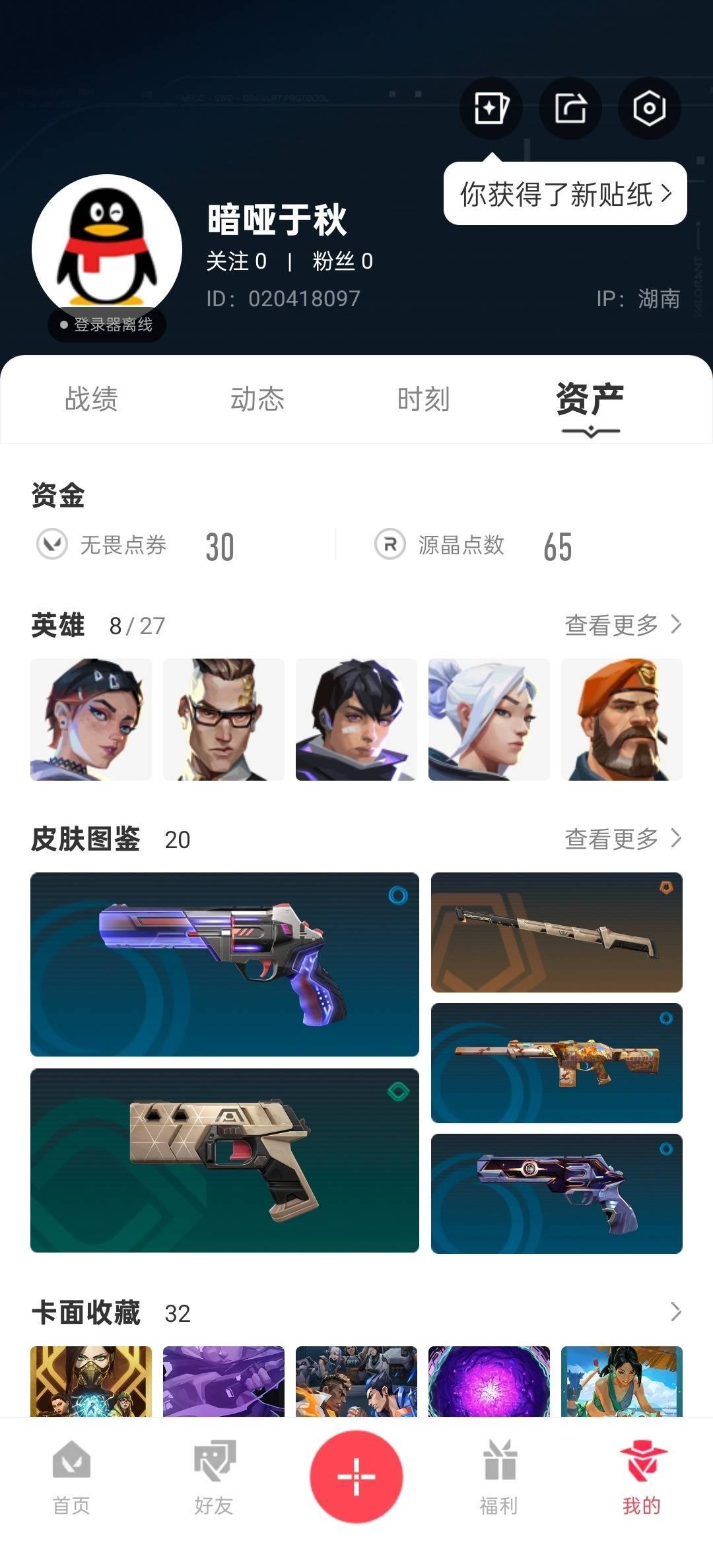Switch to the 动态 tab

(257, 399)
